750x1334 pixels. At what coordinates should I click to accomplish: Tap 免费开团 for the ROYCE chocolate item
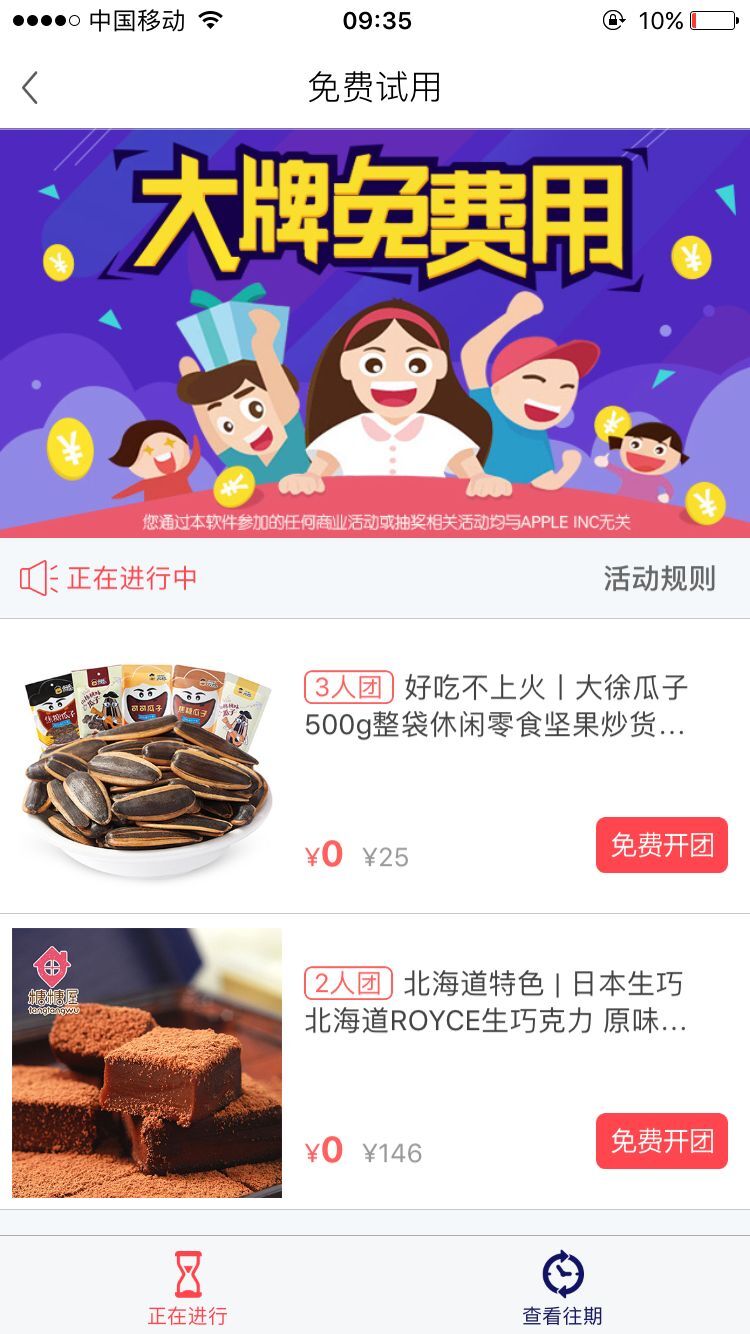[661, 1141]
